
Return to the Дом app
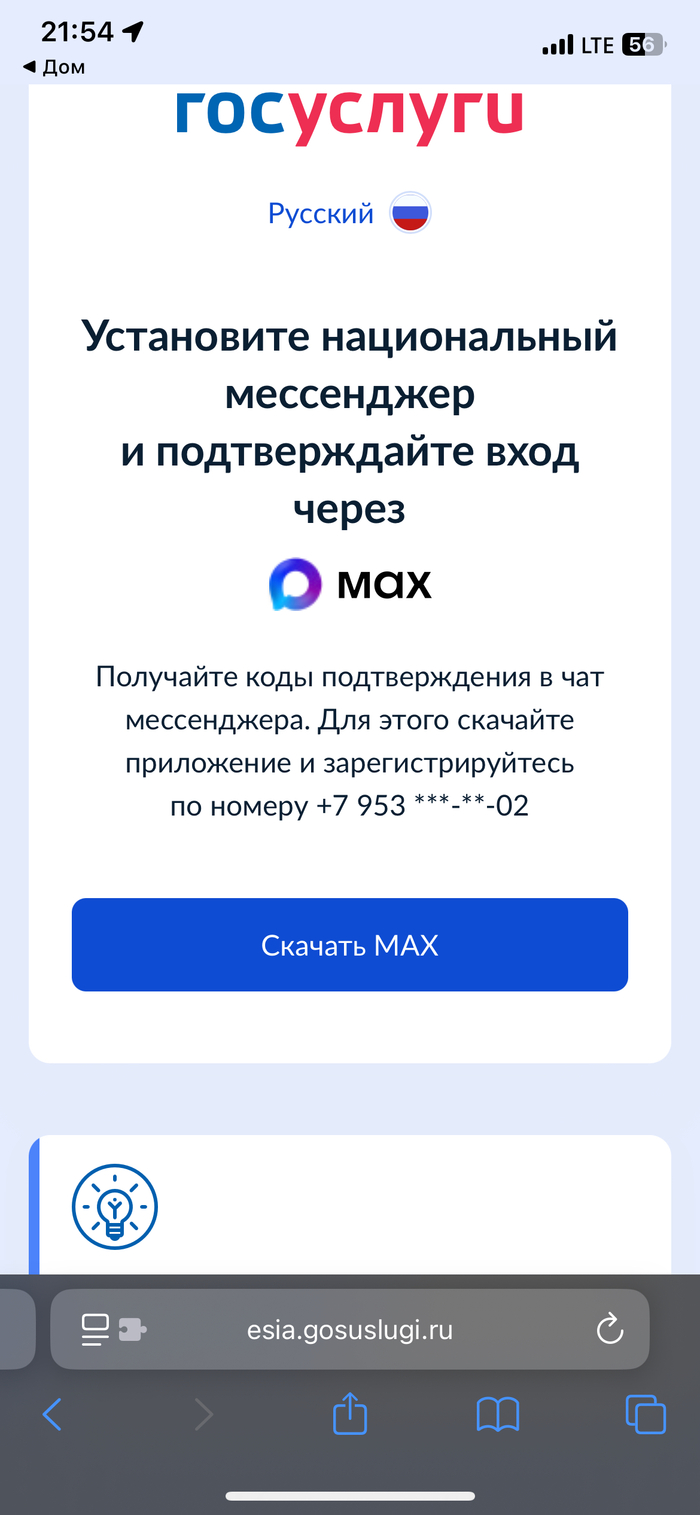[x=55, y=67]
